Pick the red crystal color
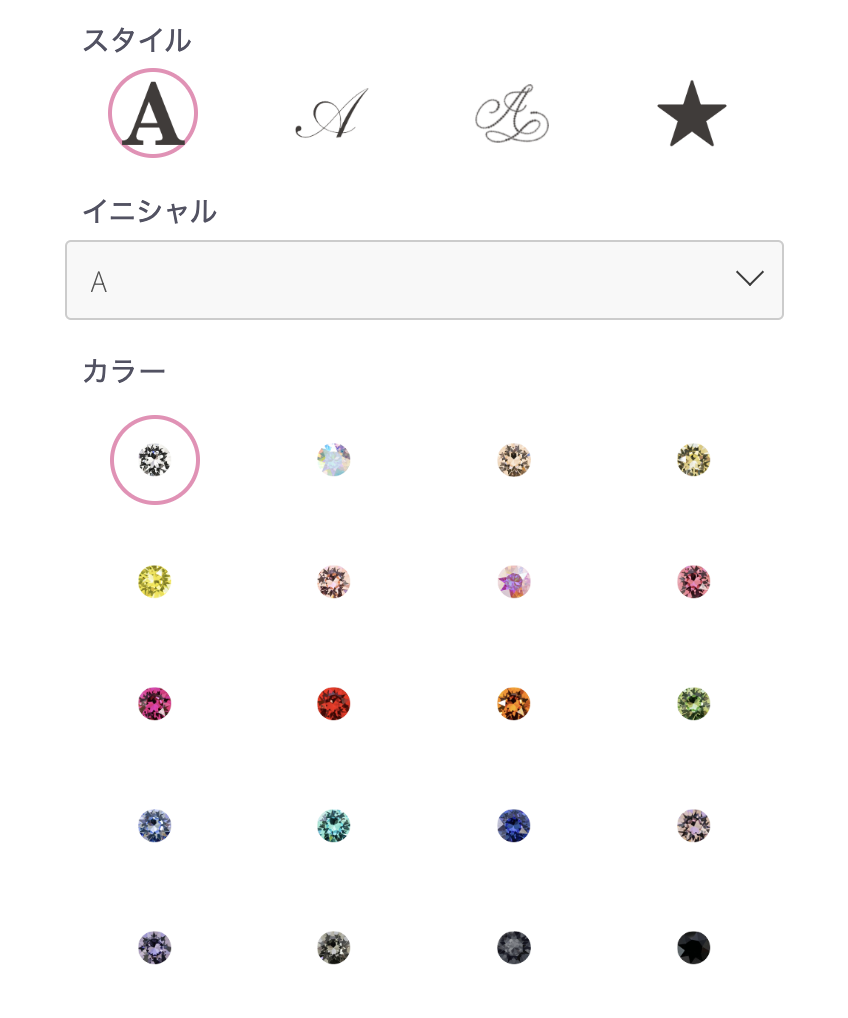The width and height of the screenshot is (848, 1018). click(x=334, y=703)
